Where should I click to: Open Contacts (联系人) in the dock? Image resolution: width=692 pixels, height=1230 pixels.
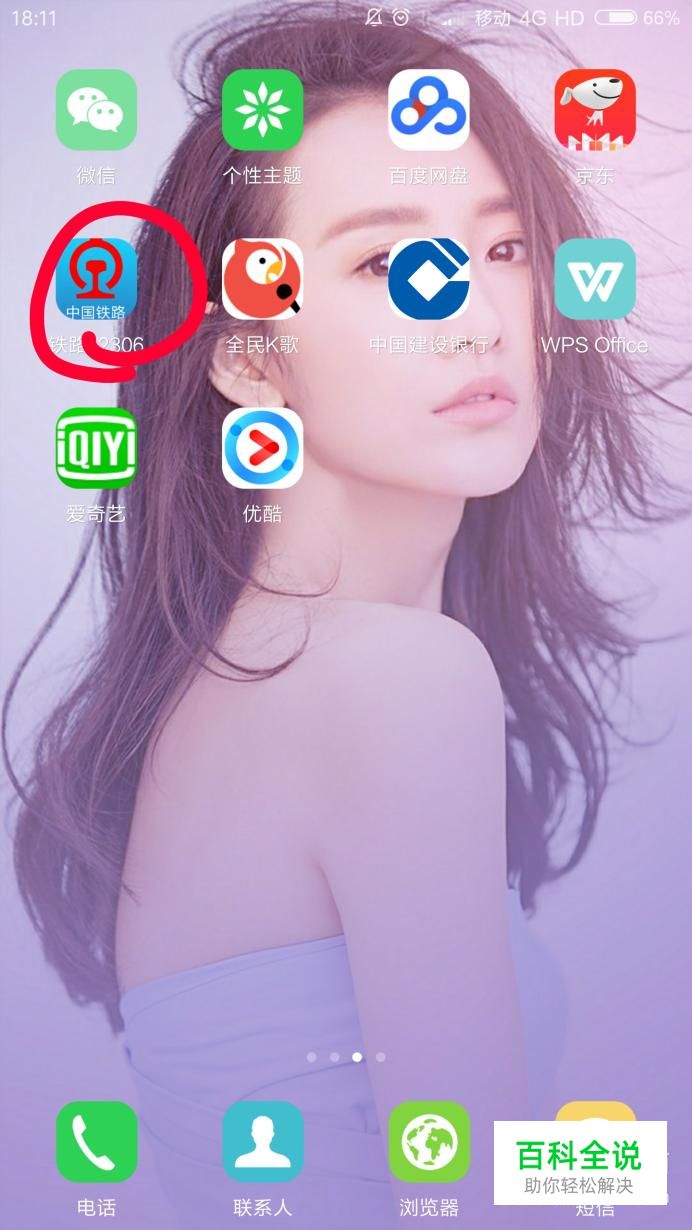click(x=262, y=1142)
